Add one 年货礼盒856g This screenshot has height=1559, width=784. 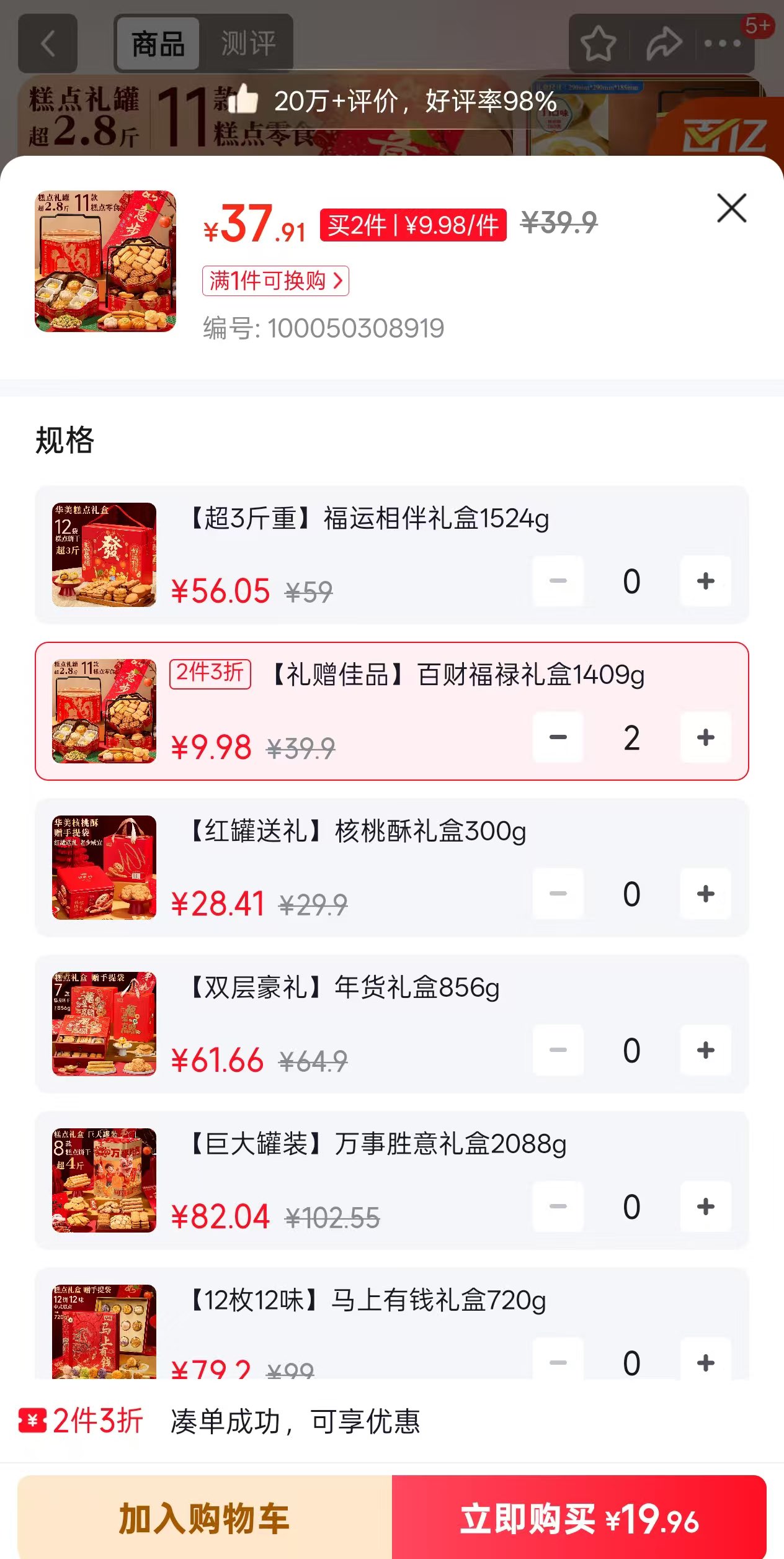pyautogui.click(x=705, y=1050)
